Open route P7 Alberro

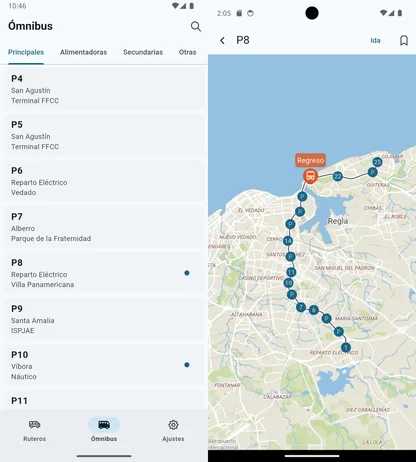104,227
